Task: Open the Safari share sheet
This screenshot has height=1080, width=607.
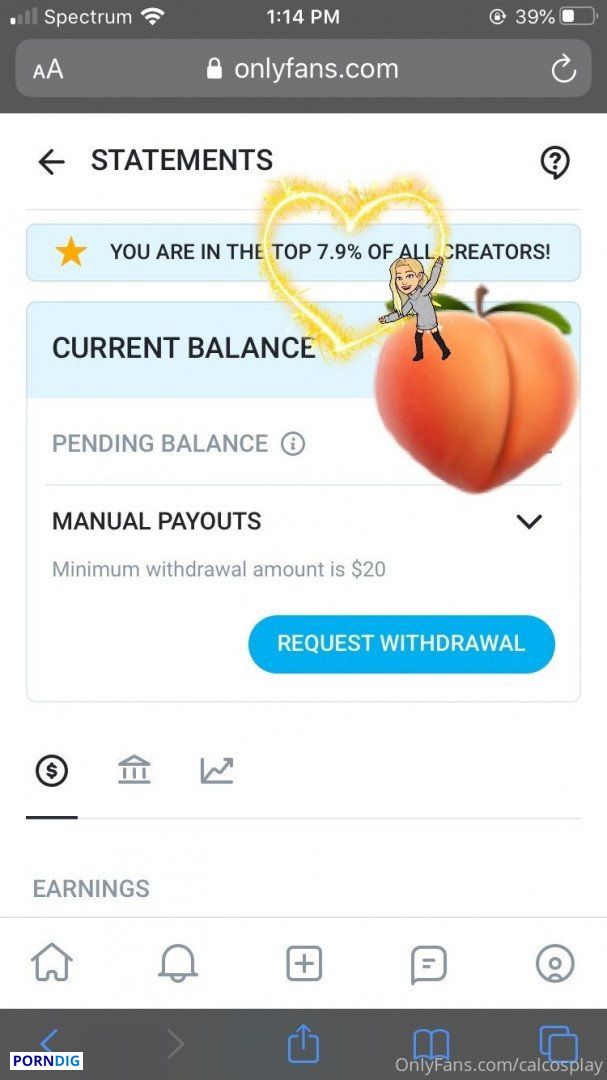Action: pos(303,1044)
